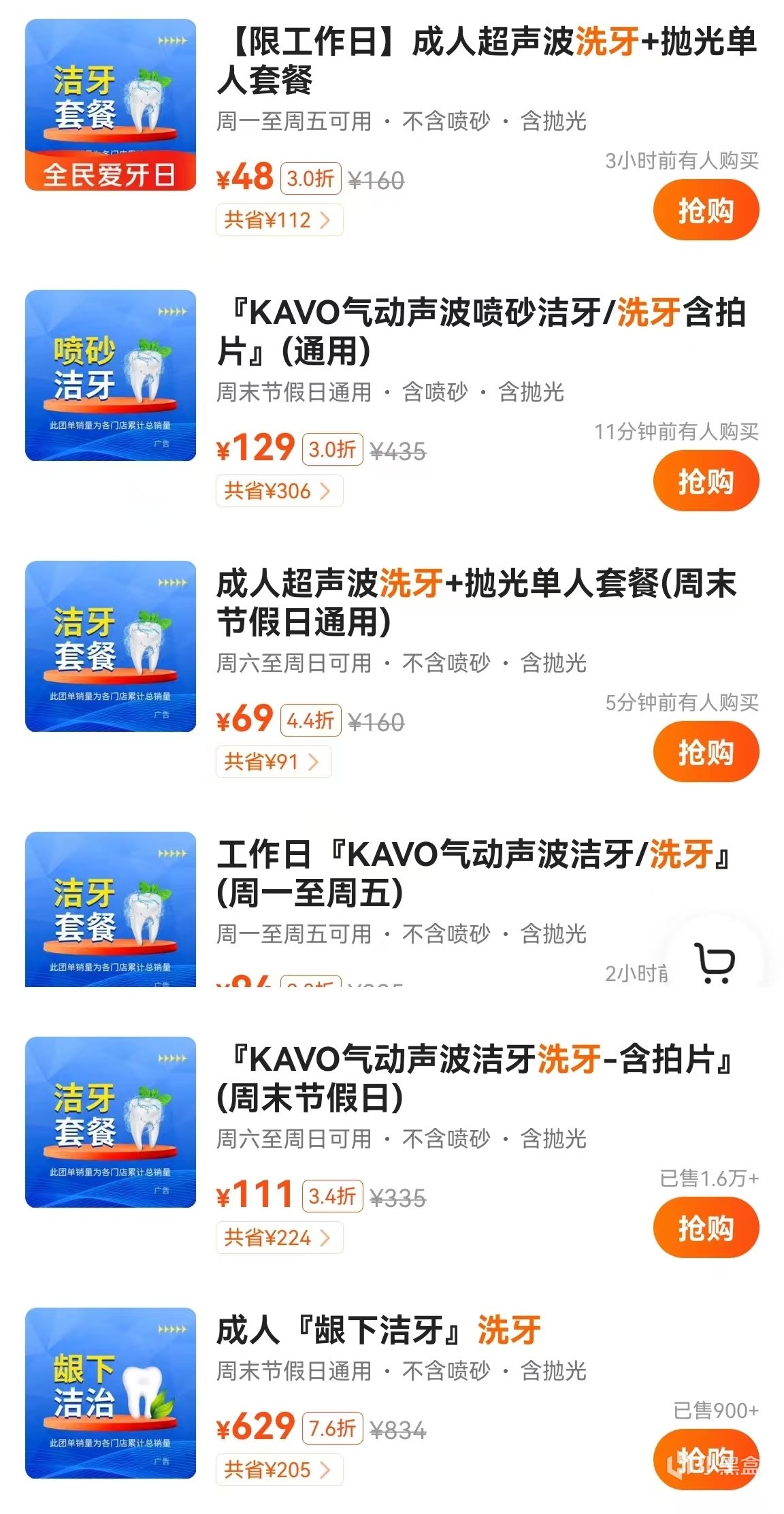Open the 【限工作日】成人超声波洗牙+抛光 deal
Screen dimensions: 784x1514
(x=486, y=61)
